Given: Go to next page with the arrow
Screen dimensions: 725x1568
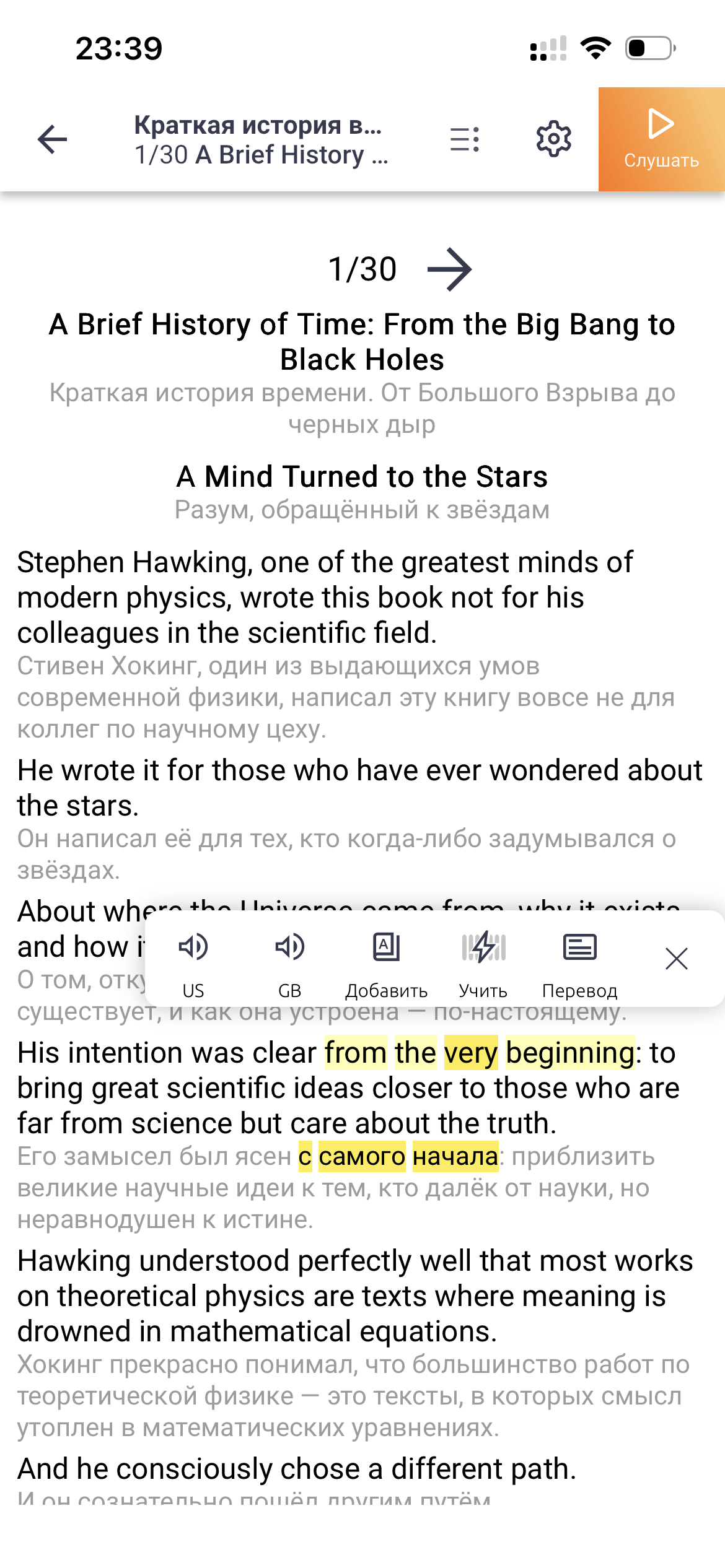Looking at the screenshot, I should coord(450,269).
